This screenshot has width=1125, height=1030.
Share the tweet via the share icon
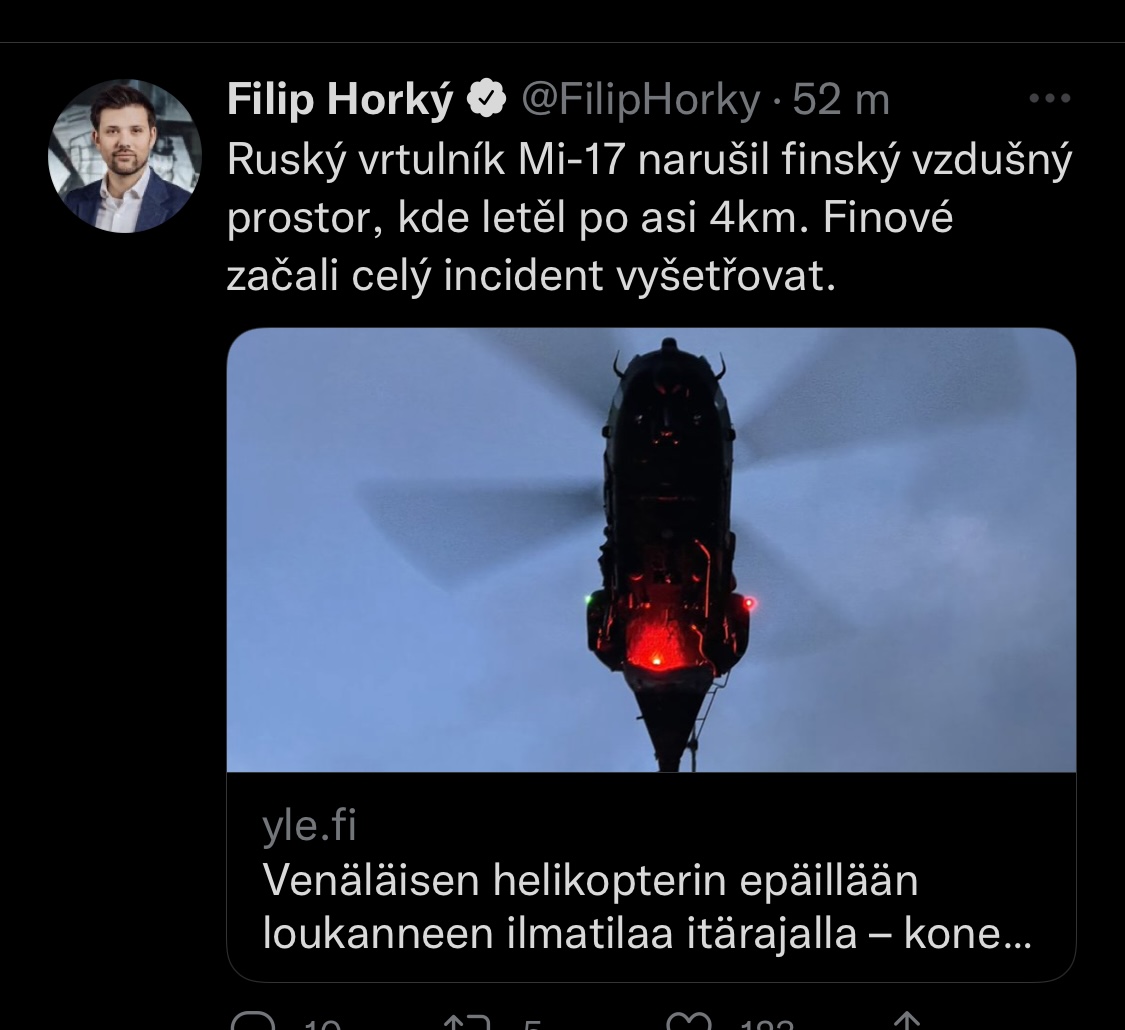point(907,1020)
